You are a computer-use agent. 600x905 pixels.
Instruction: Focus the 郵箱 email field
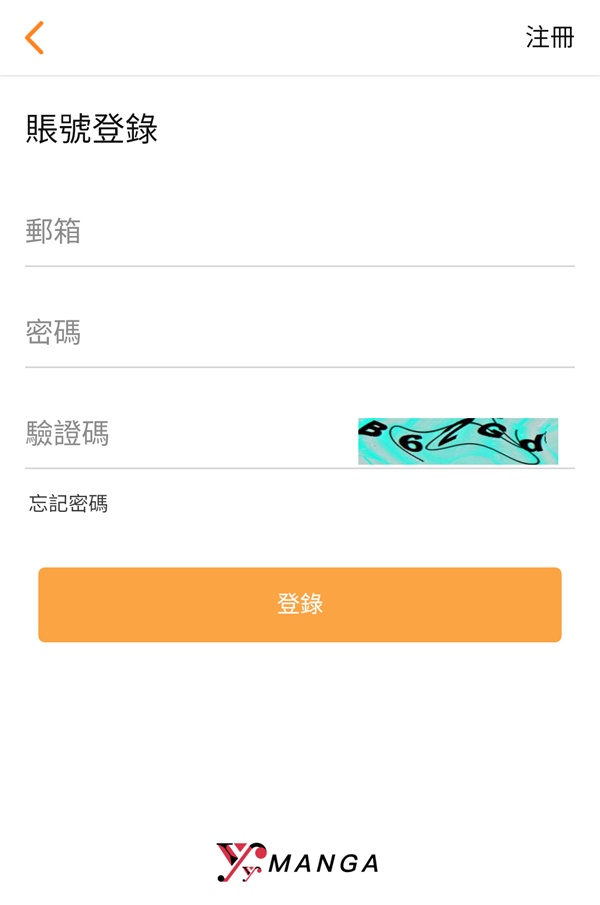click(x=299, y=233)
